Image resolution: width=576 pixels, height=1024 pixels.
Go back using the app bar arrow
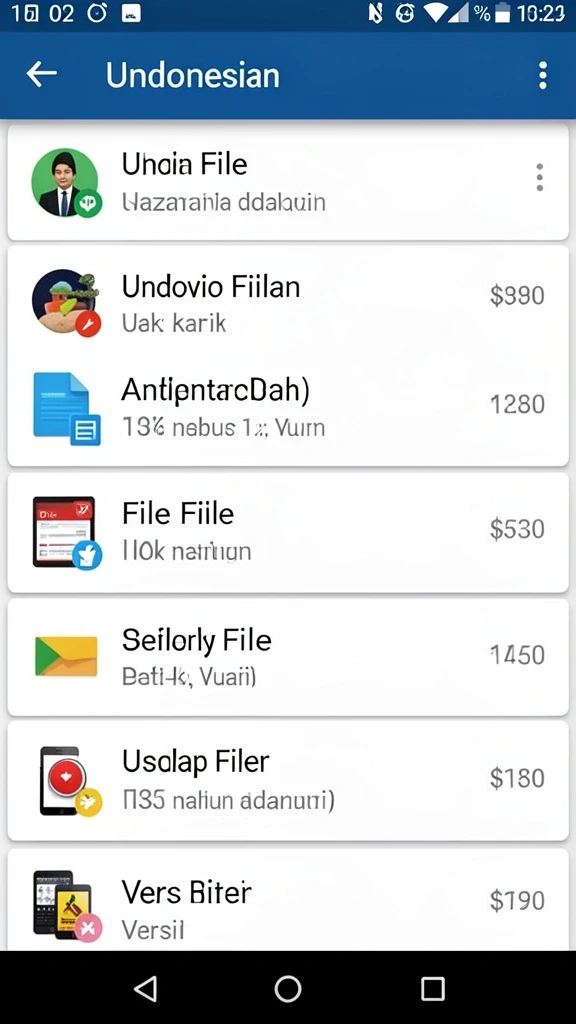tap(41, 74)
